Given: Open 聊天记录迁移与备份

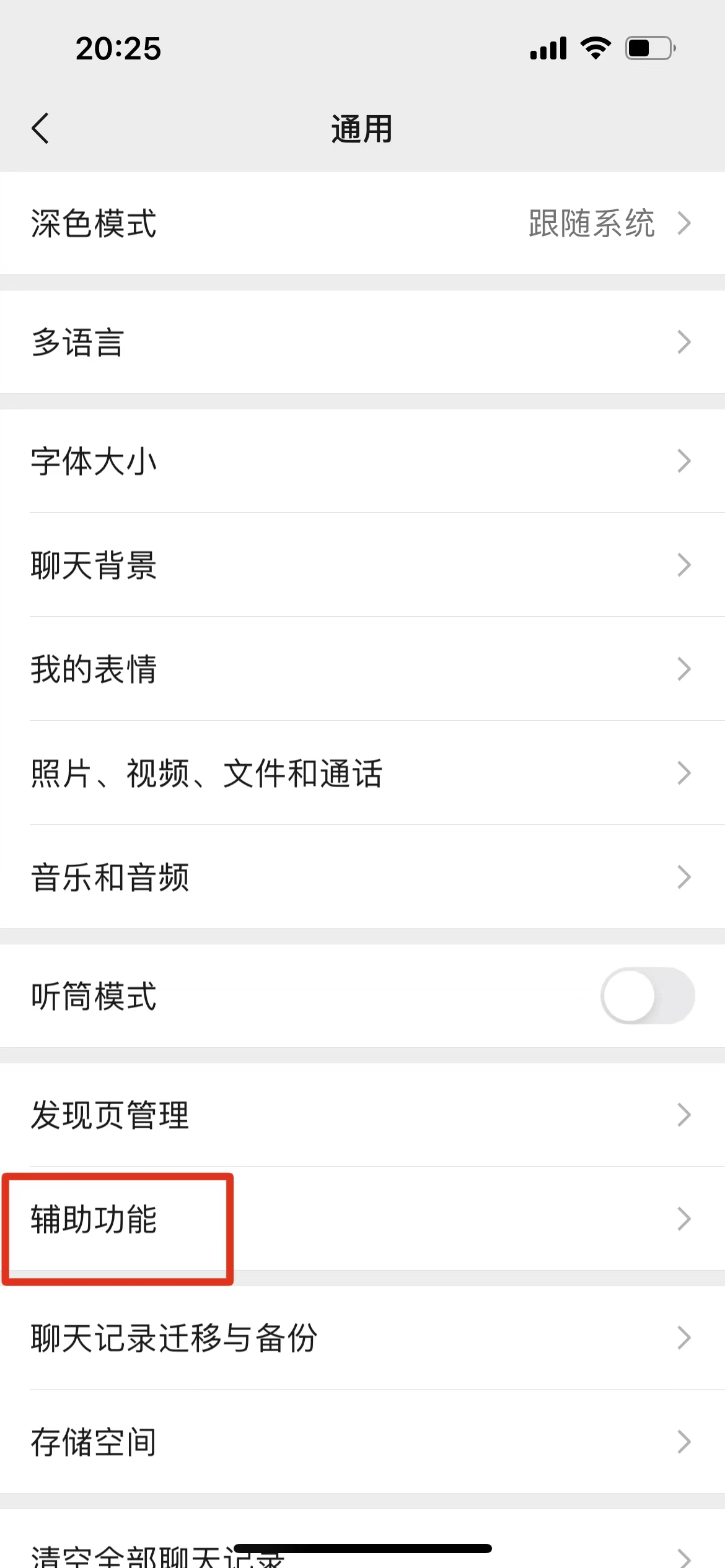Looking at the screenshot, I should [362, 1338].
